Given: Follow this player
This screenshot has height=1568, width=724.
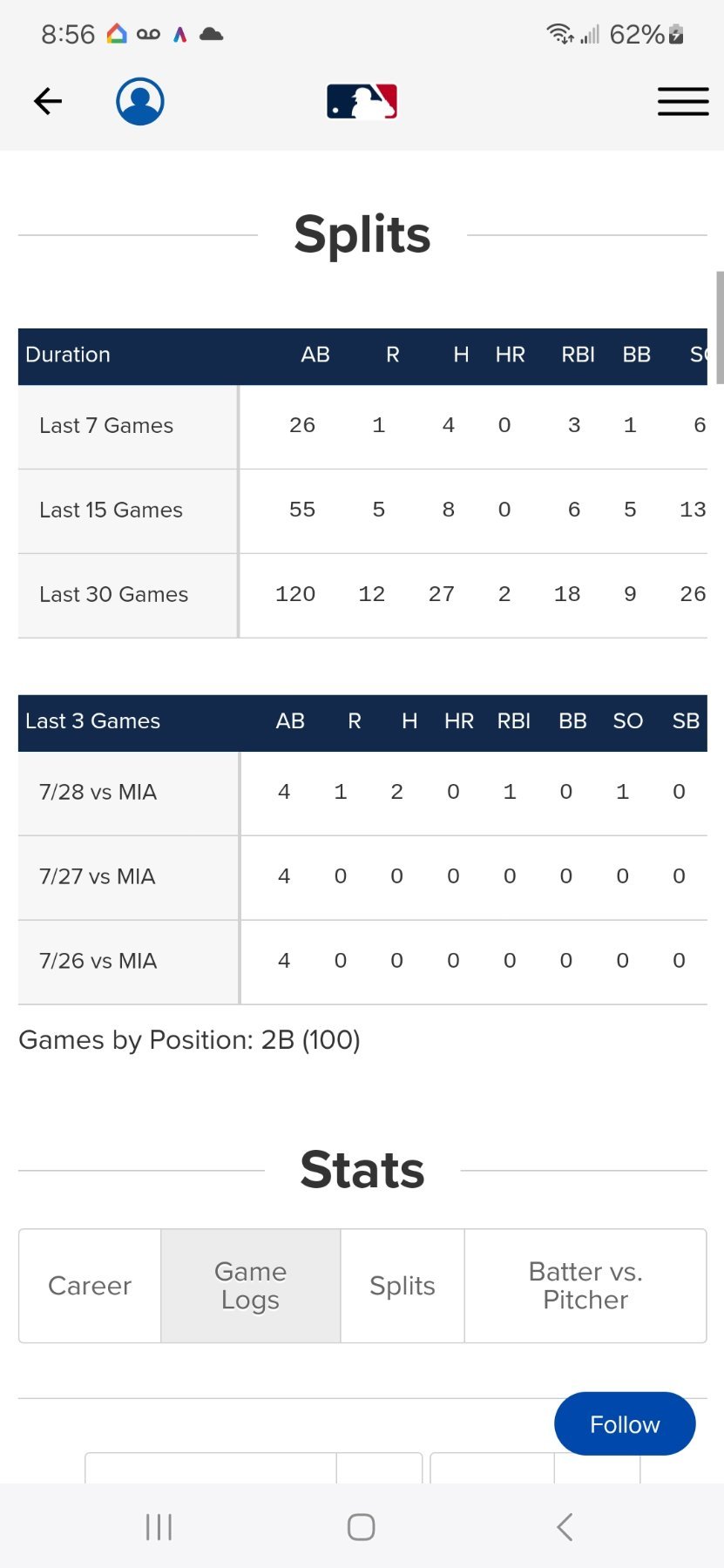Looking at the screenshot, I should click(x=625, y=1424).
